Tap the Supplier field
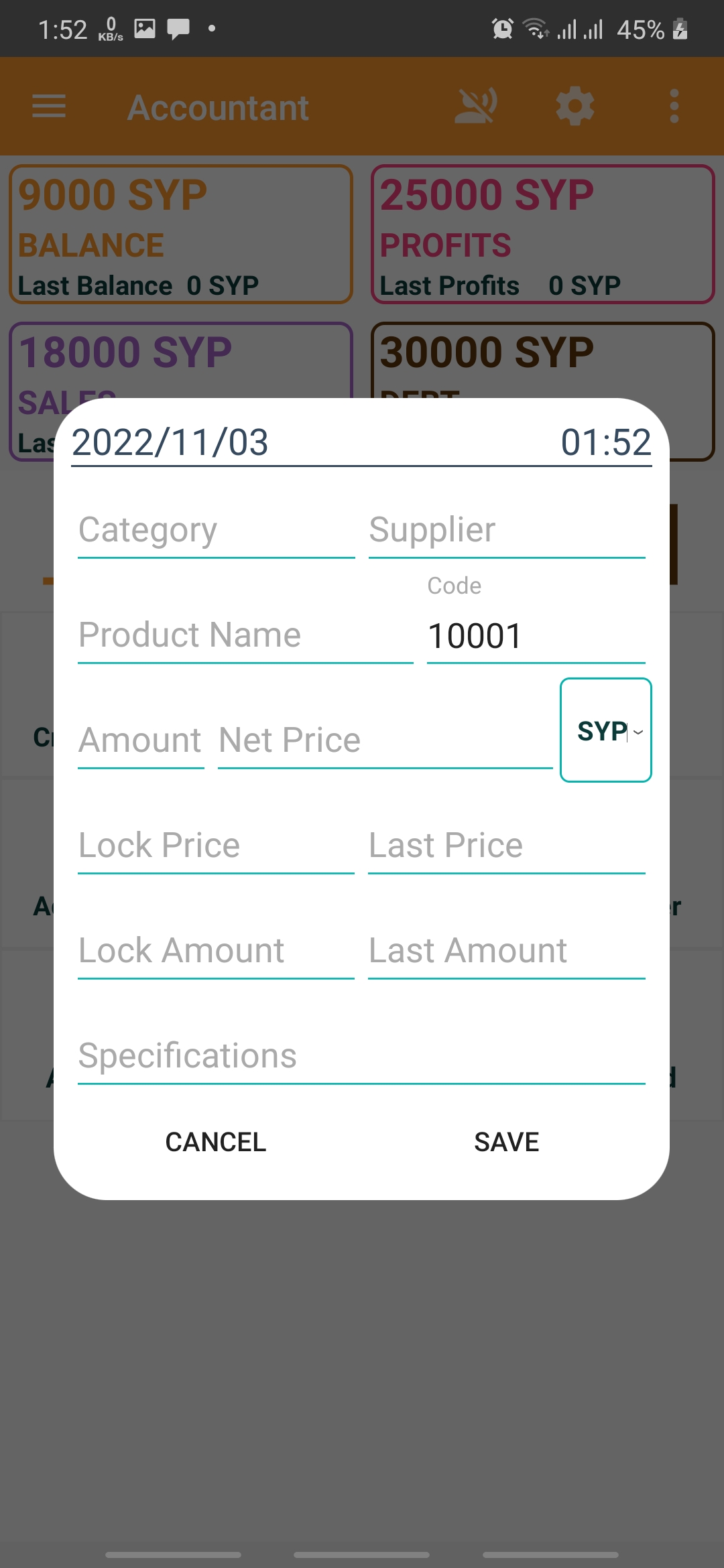724x1568 pixels. [x=507, y=531]
